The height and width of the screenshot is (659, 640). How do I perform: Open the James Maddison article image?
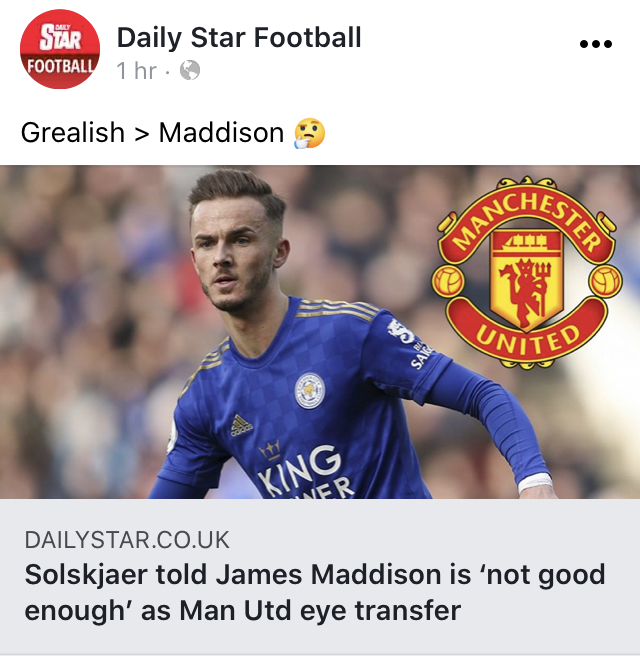click(320, 332)
